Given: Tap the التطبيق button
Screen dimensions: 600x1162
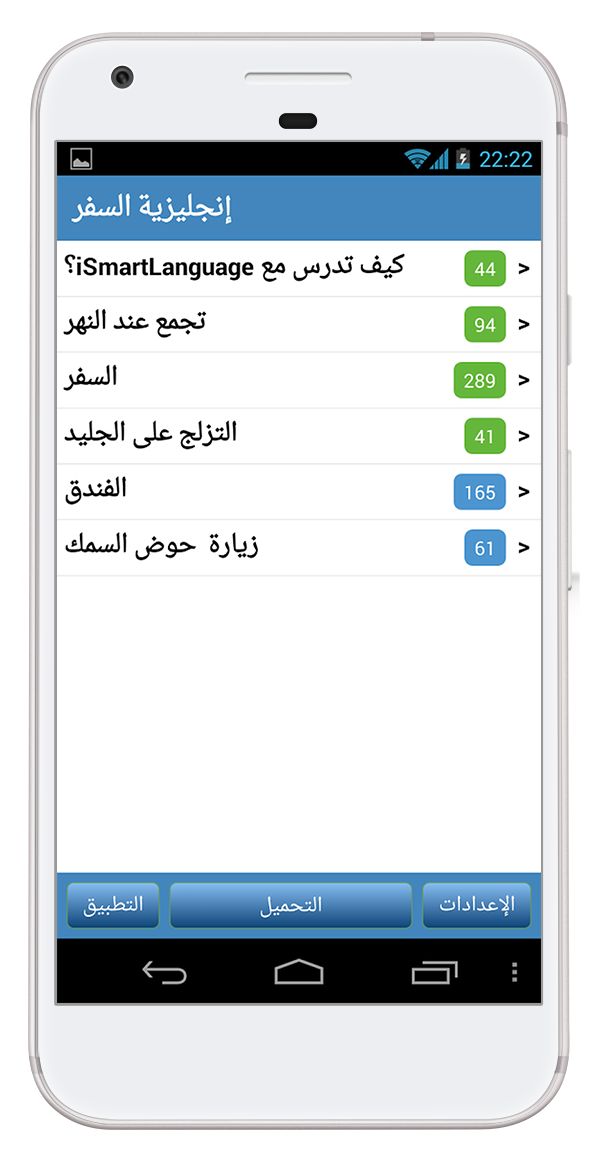Looking at the screenshot, I should [113, 905].
